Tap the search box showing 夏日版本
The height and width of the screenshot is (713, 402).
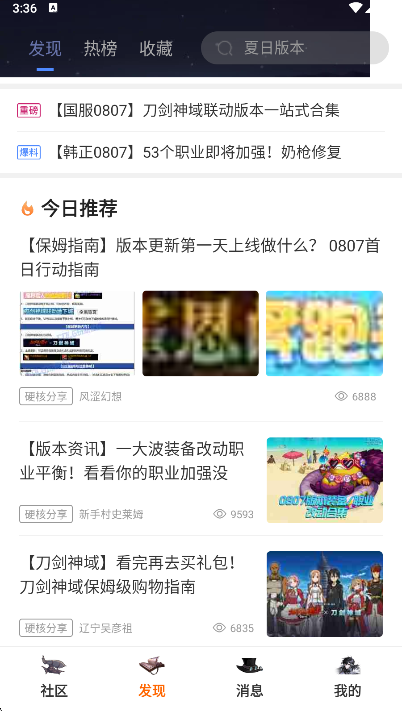coord(295,48)
